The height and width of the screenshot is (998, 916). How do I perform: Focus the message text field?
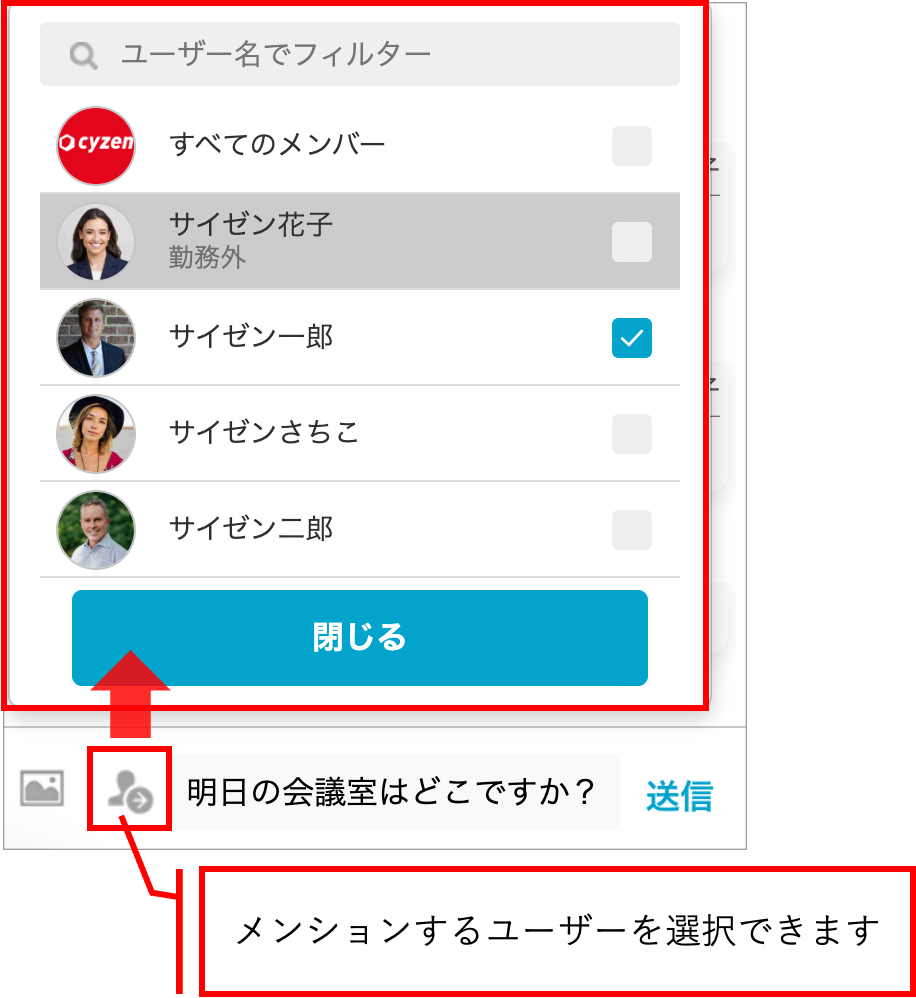tap(398, 793)
